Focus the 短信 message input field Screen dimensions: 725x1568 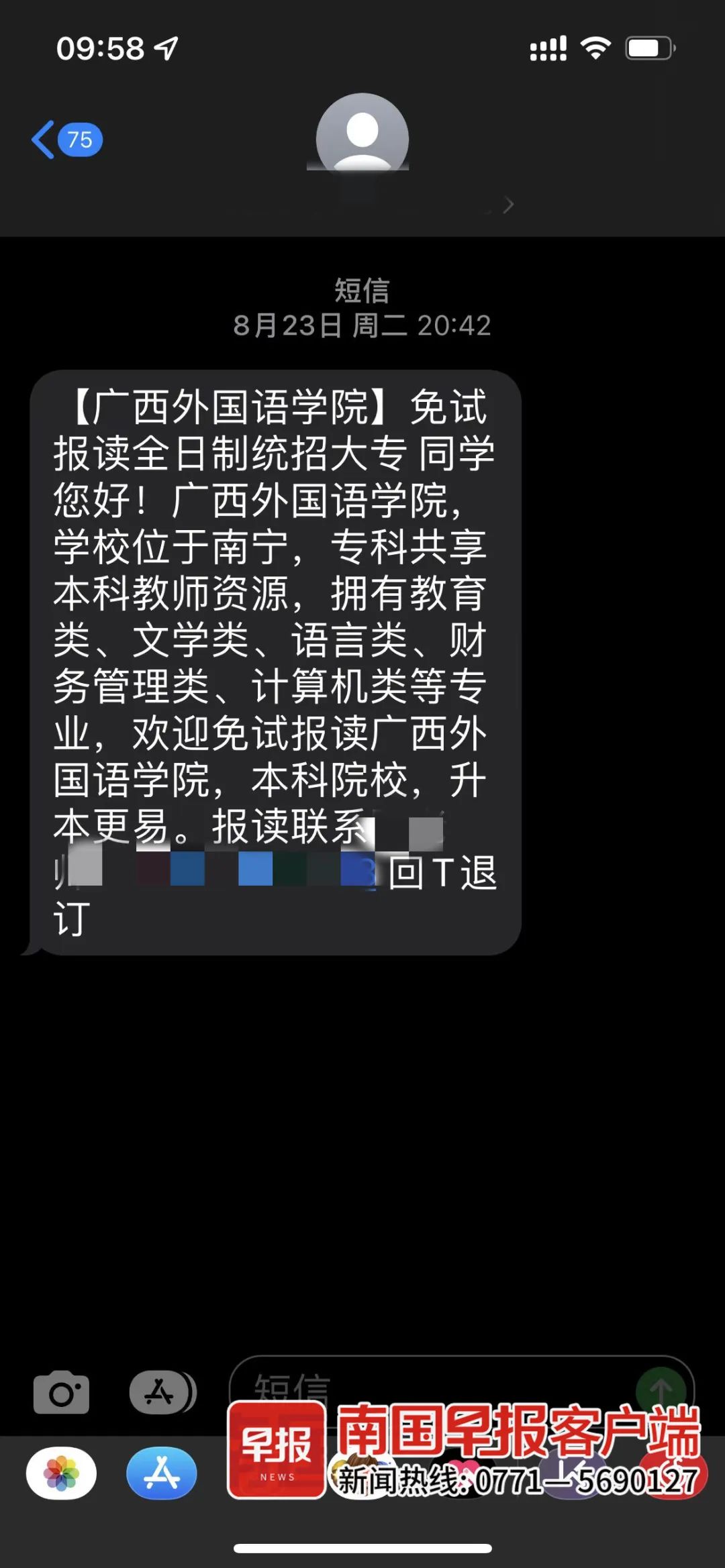[x=430, y=1386]
